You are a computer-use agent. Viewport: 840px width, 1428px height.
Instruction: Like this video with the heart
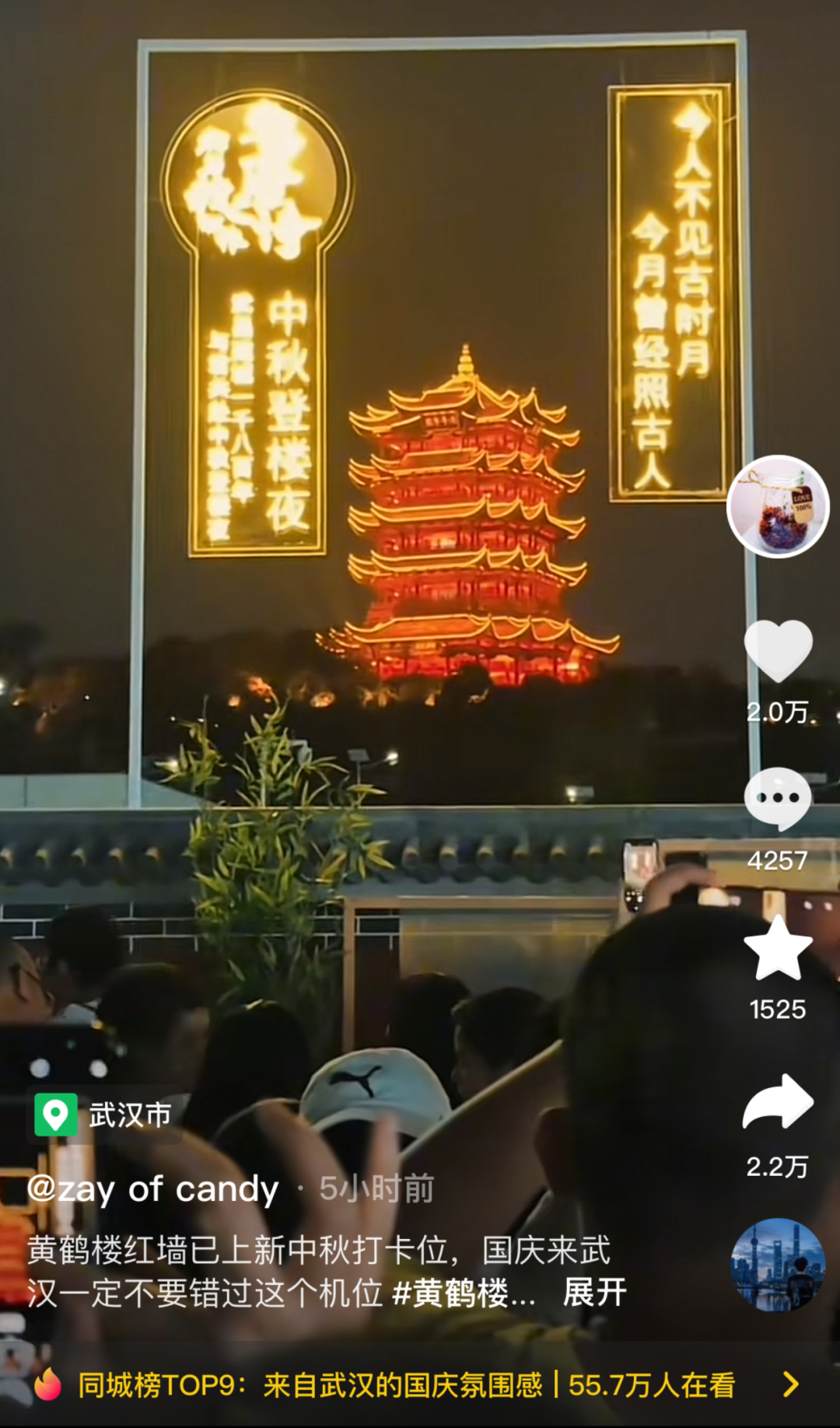click(x=778, y=651)
